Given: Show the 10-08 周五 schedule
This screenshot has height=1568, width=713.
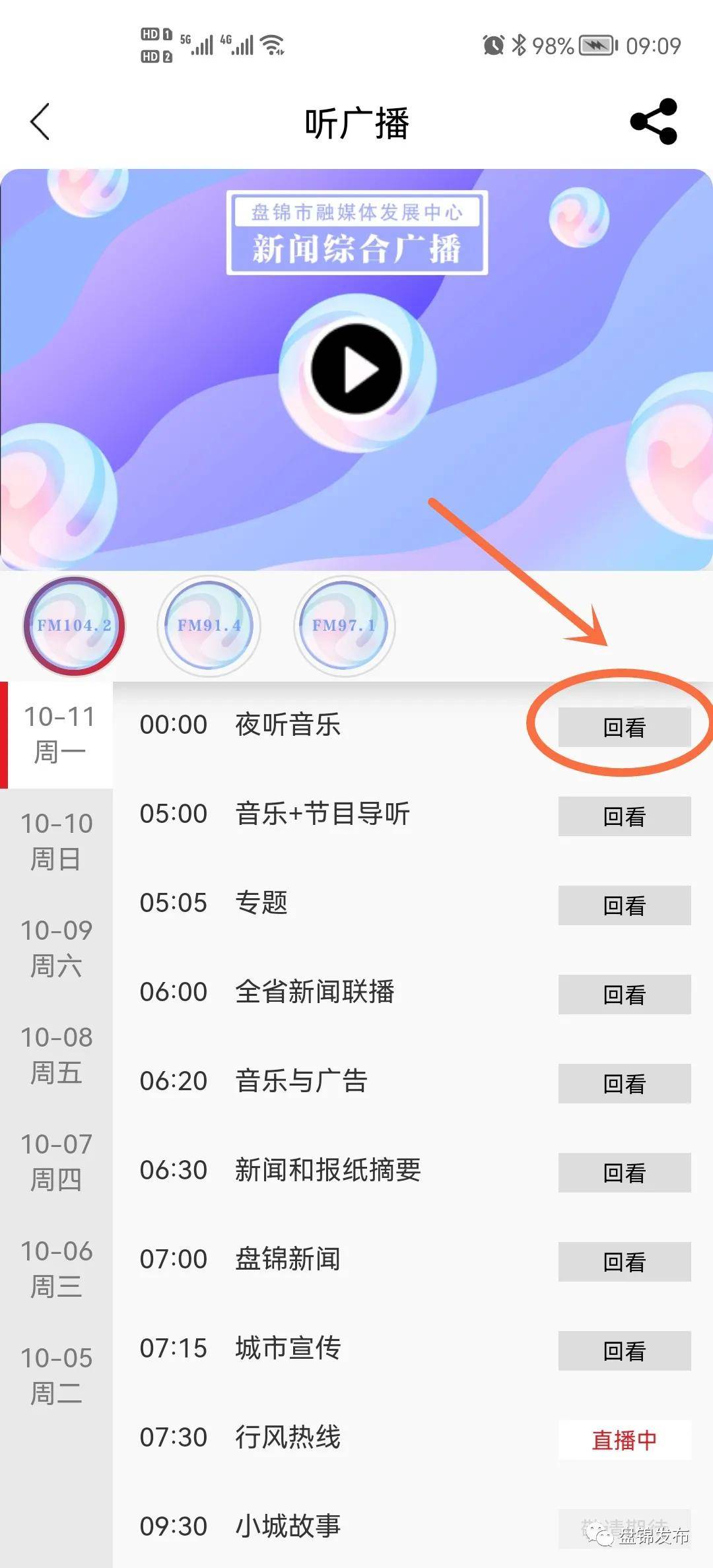Looking at the screenshot, I should click(57, 1055).
